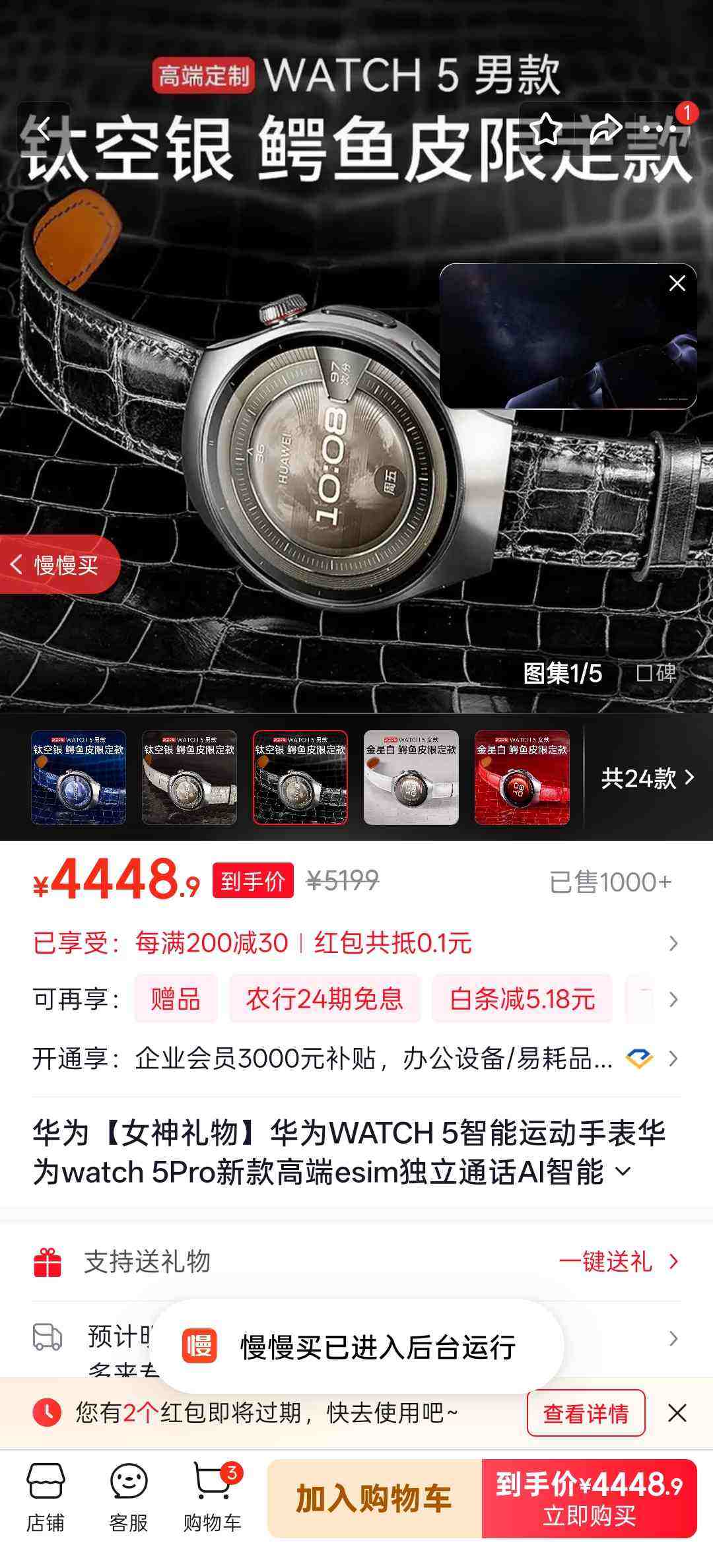Toggle the favorite star on this product
This screenshot has width=713, height=1568.
(x=546, y=129)
